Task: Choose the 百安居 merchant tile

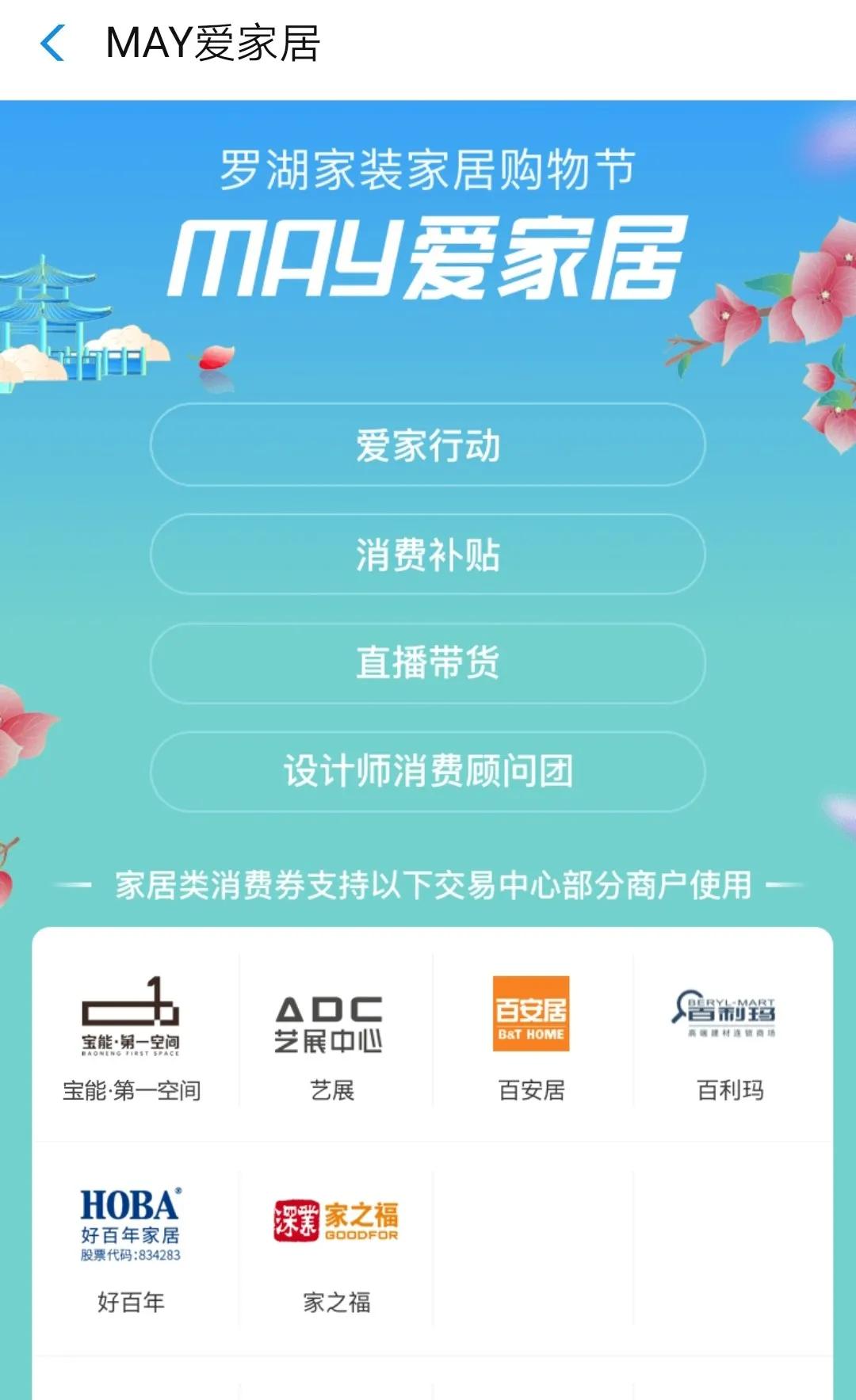Action: coord(531,1035)
